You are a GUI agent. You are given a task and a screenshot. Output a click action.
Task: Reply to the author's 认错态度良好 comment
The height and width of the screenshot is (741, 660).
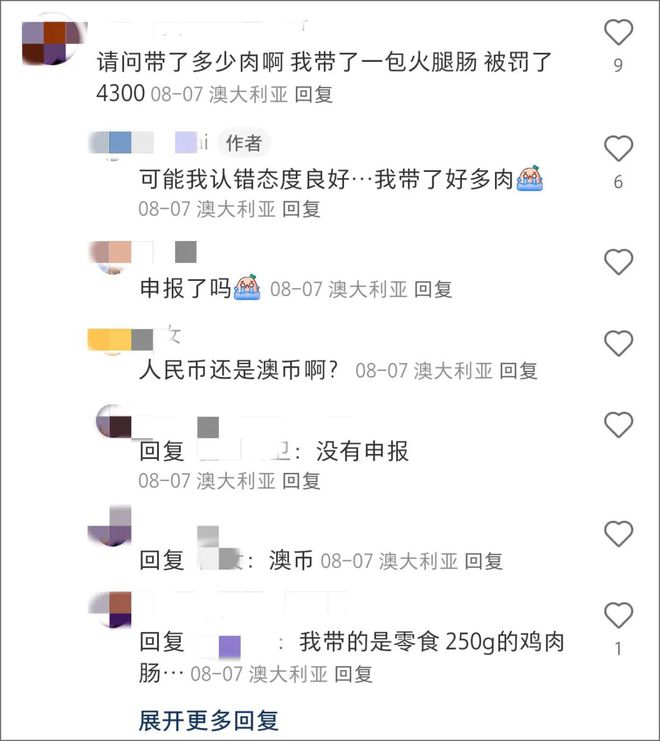(301, 209)
